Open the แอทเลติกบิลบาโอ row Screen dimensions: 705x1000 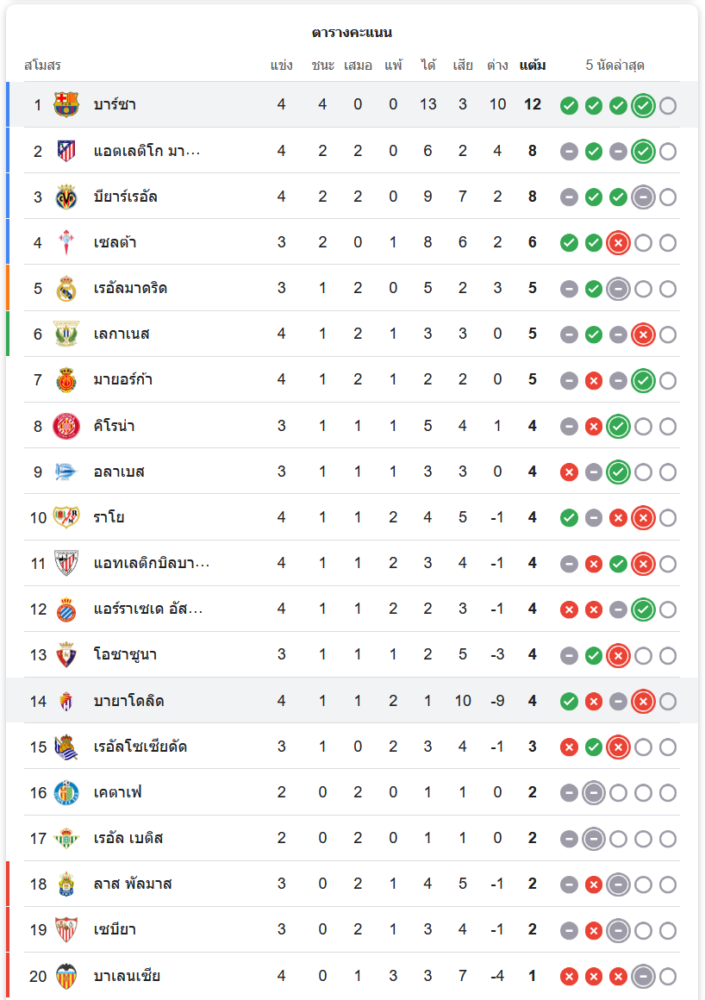(151, 564)
